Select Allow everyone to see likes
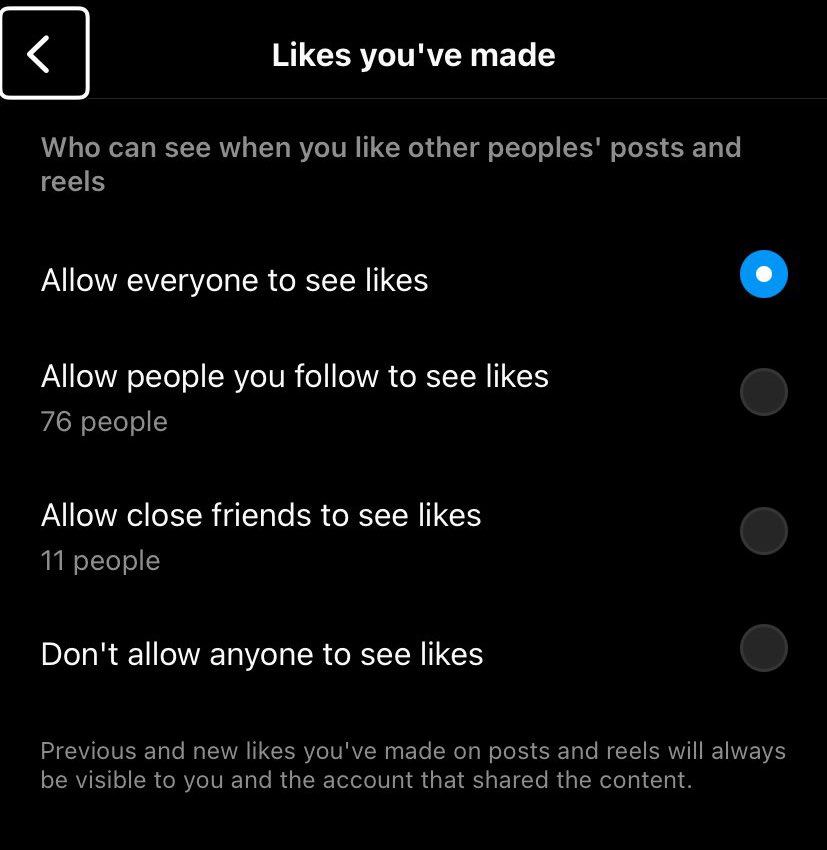The height and width of the screenshot is (850, 827). pos(763,275)
